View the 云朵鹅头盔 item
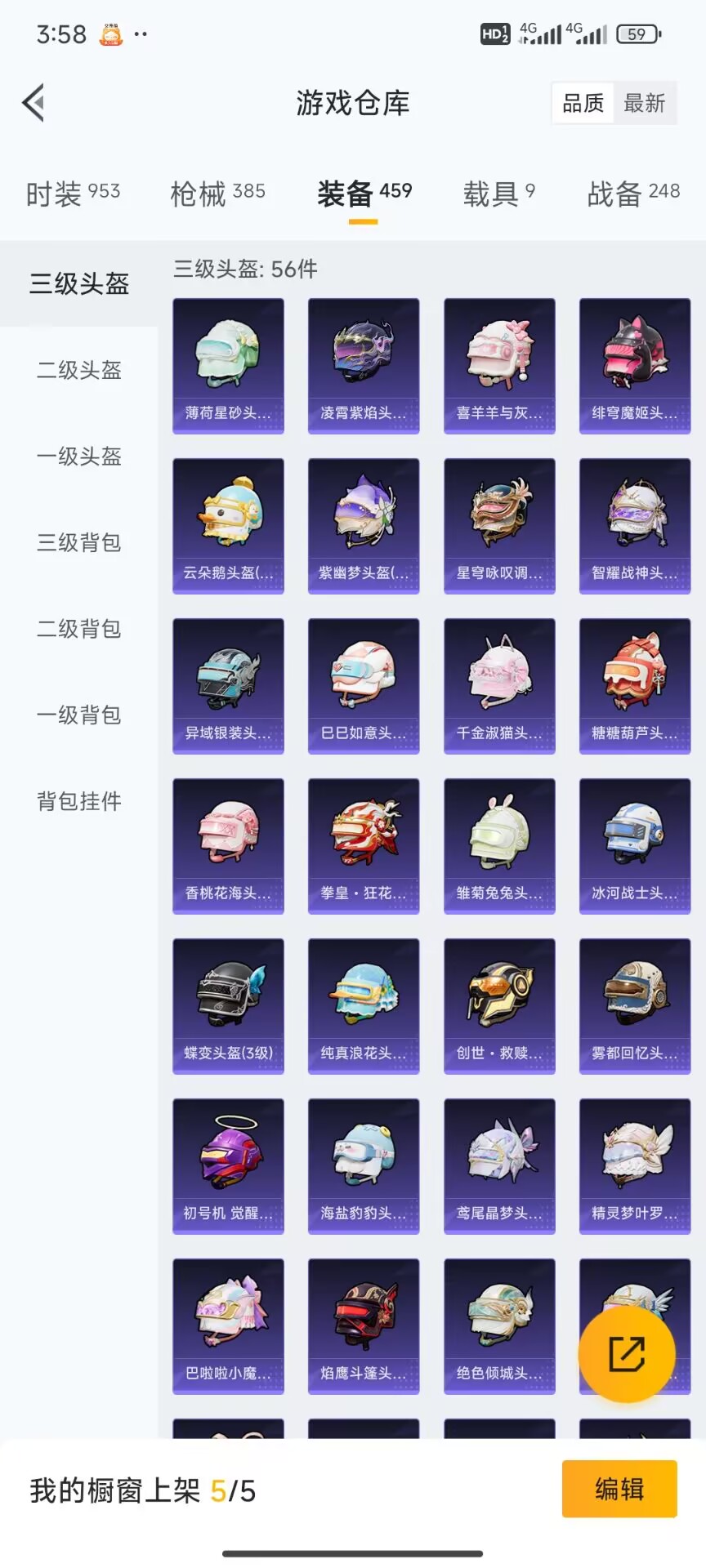The height and width of the screenshot is (1568, 706). click(x=228, y=525)
